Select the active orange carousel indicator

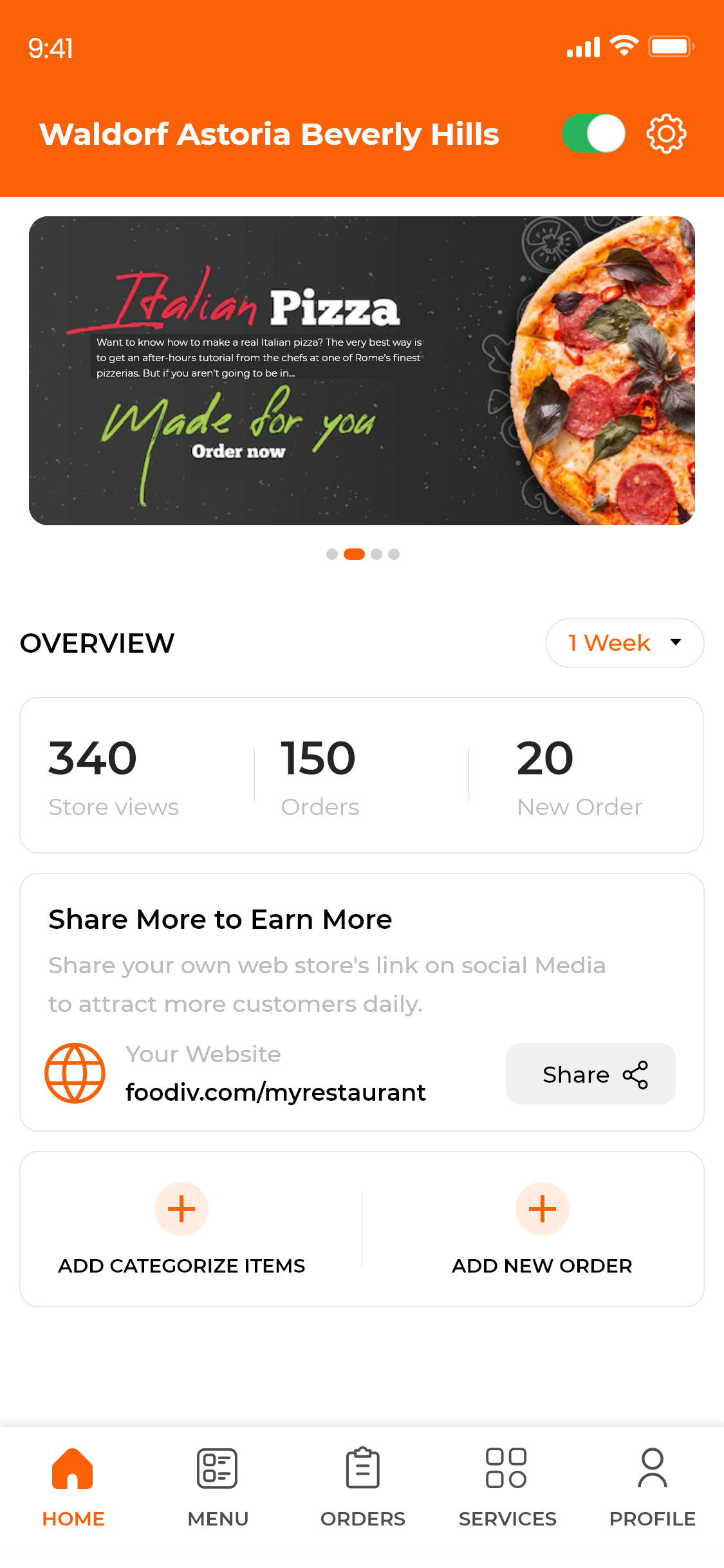[354, 554]
